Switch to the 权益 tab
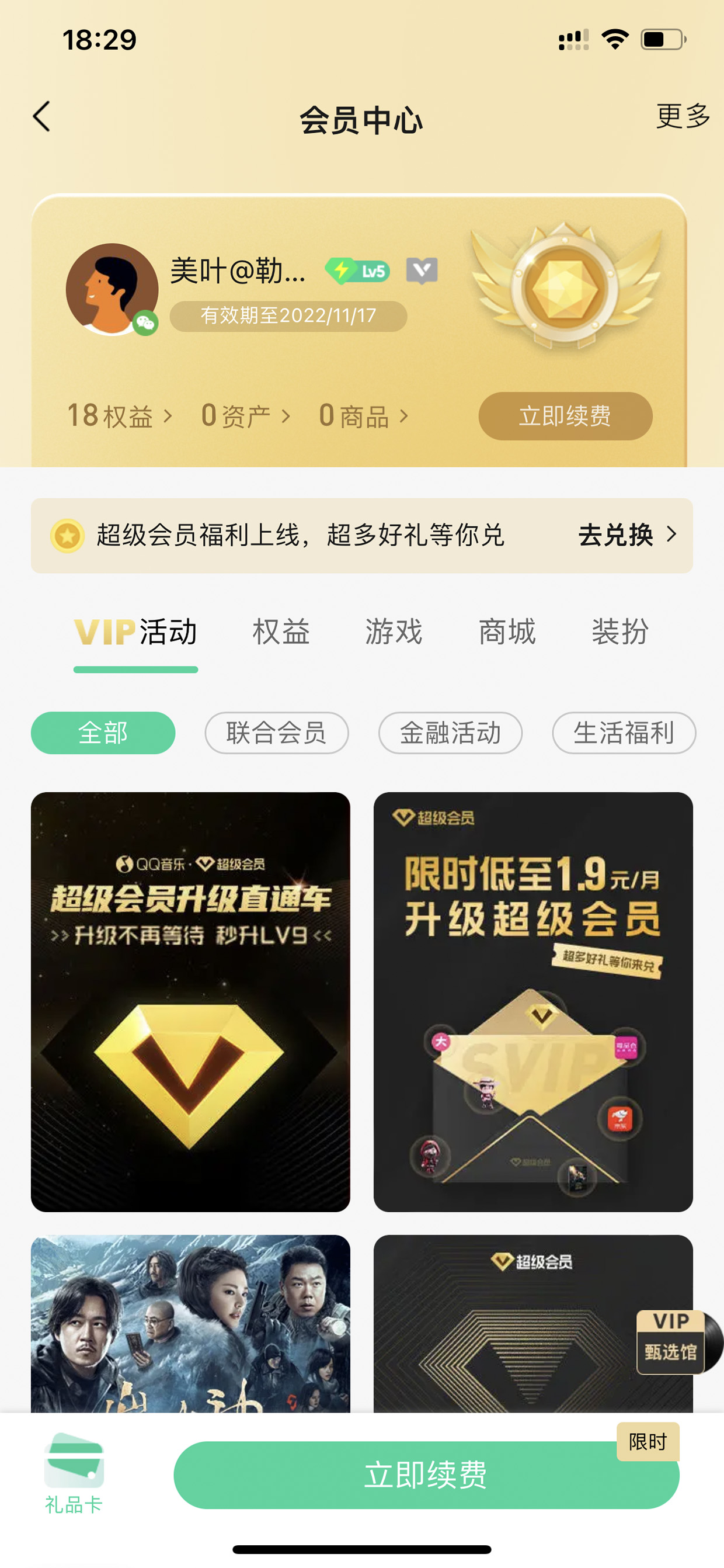Image resolution: width=724 pixels, height=1568 pixels. [x=281, y=632]
